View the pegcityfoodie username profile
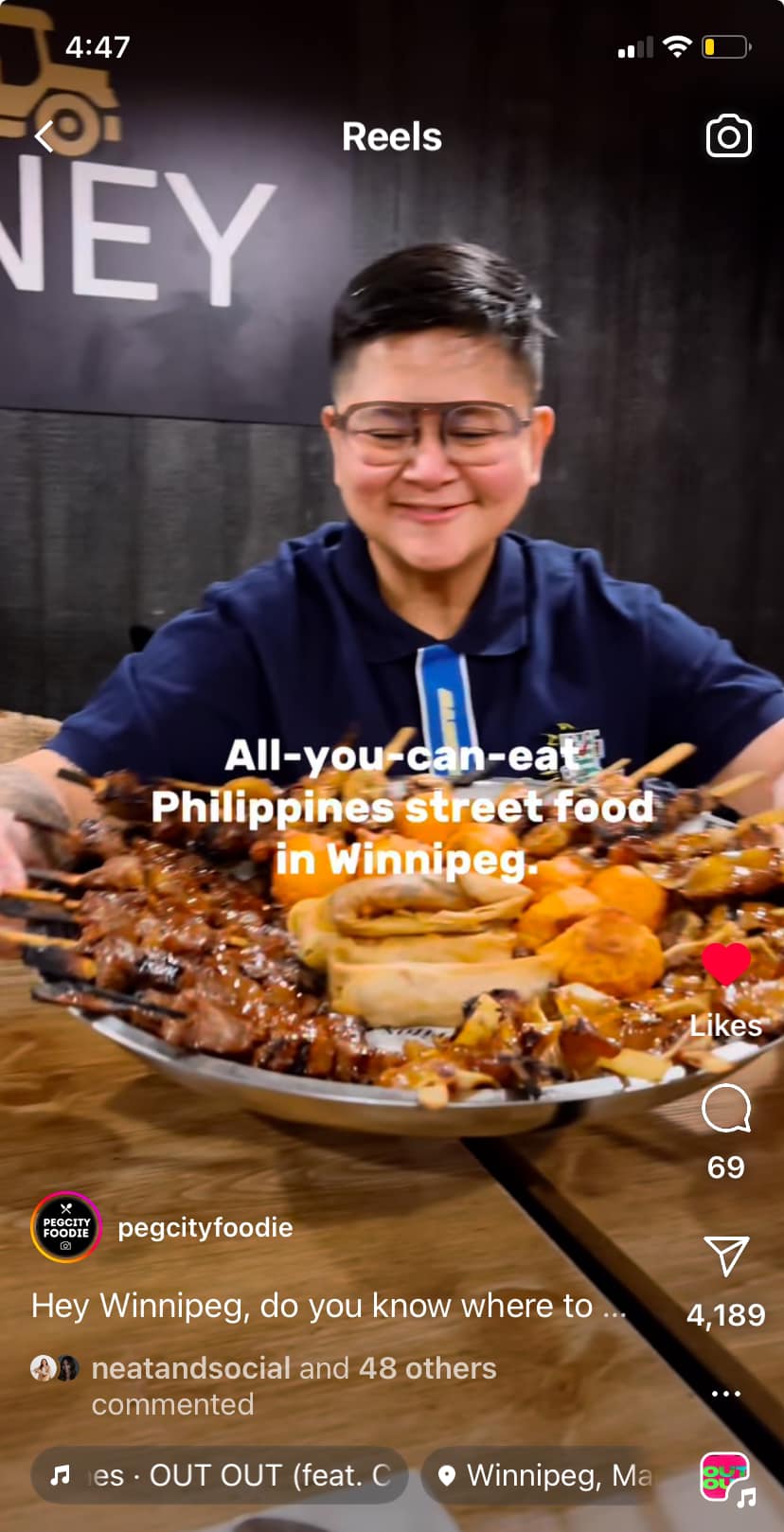This screenshot has width=784, height=1532. [x=205, y=1228]
